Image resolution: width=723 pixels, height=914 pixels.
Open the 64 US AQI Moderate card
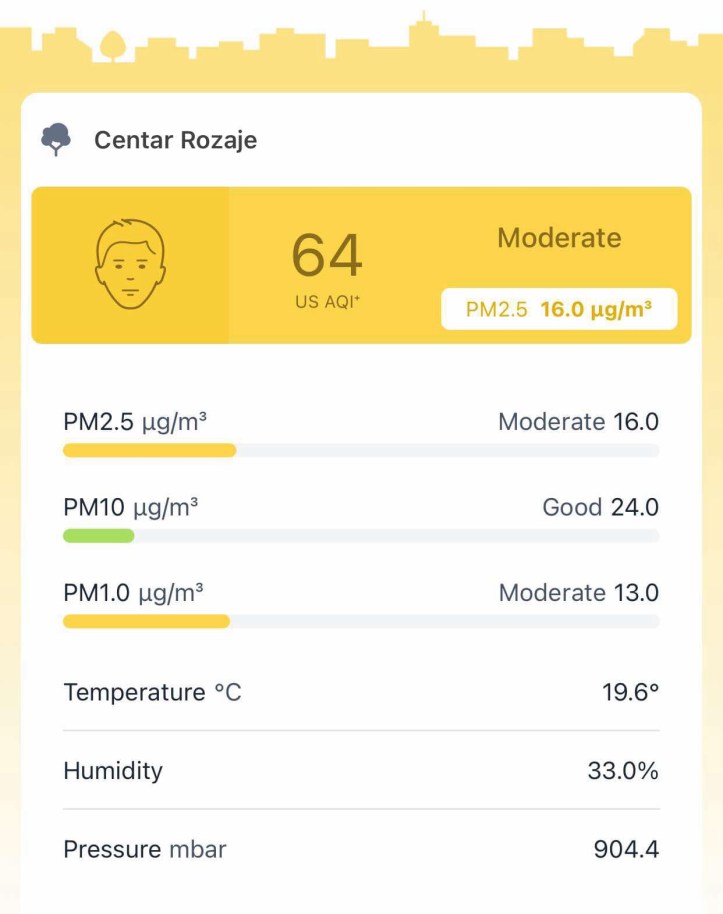click(360, 265)
